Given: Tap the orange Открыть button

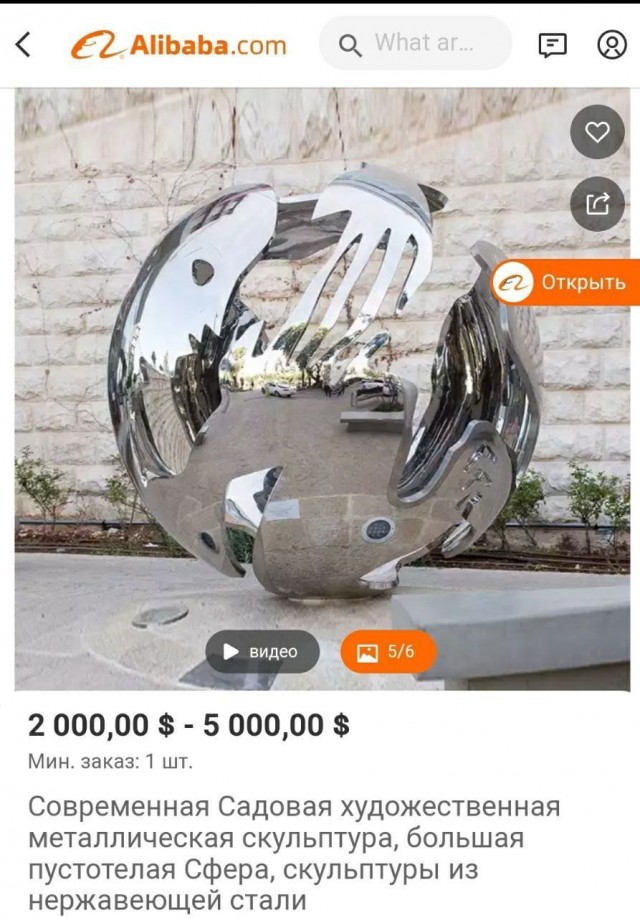Looking at the screenshot, I should click(566, 283).
